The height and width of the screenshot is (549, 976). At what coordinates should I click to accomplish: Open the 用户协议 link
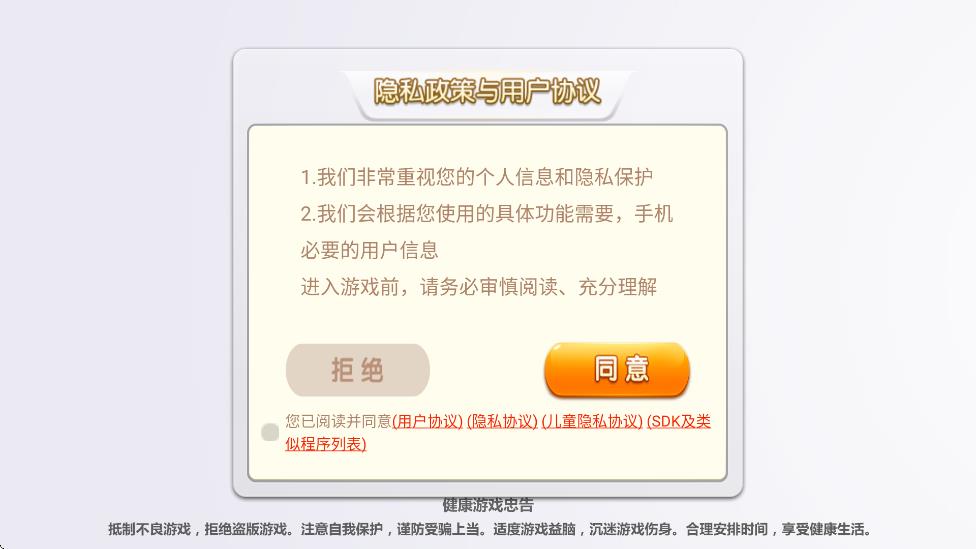coord(428,422)
